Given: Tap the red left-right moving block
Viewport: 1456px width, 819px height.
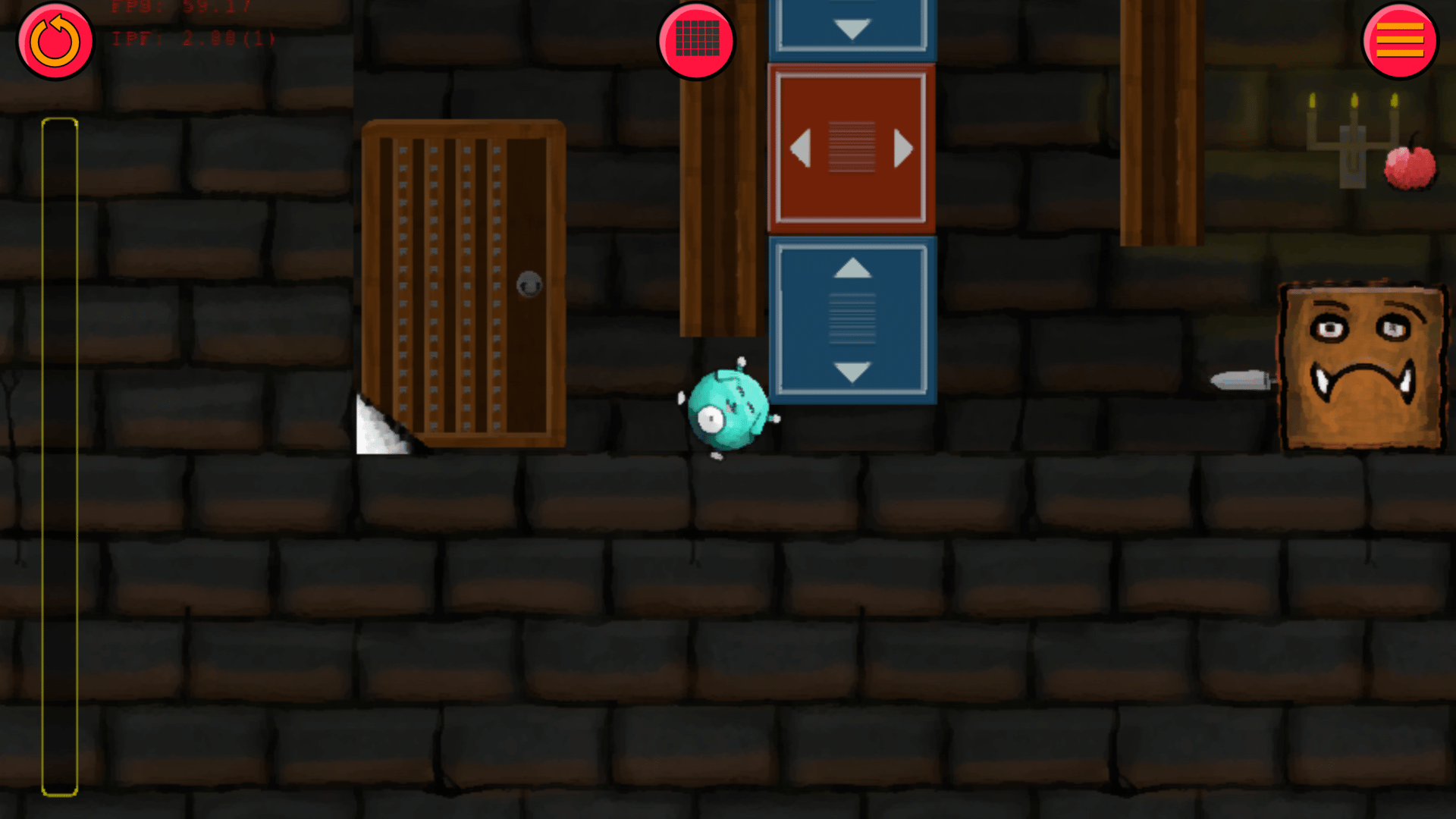Looking at the screenshot, I should point(852,148).
